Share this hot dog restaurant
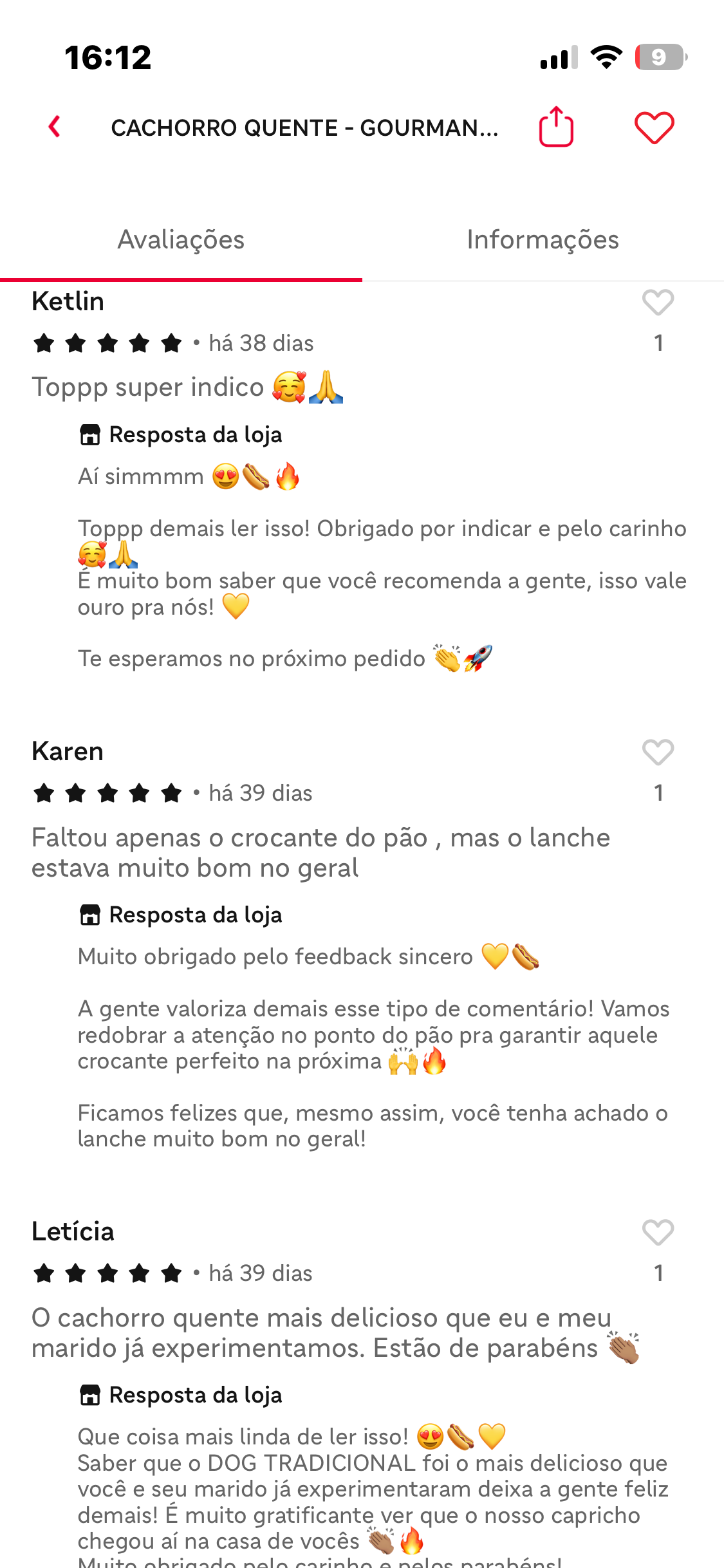 (556, 127)
